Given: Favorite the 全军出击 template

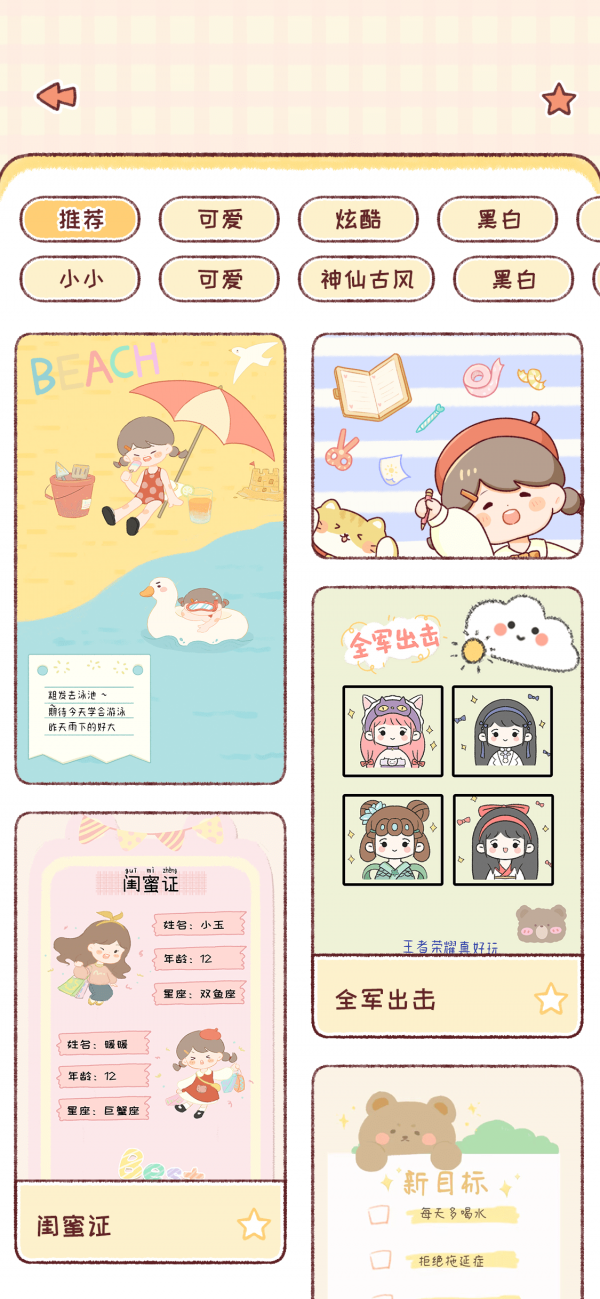Looking at the screenshot, I should (550, 998).
